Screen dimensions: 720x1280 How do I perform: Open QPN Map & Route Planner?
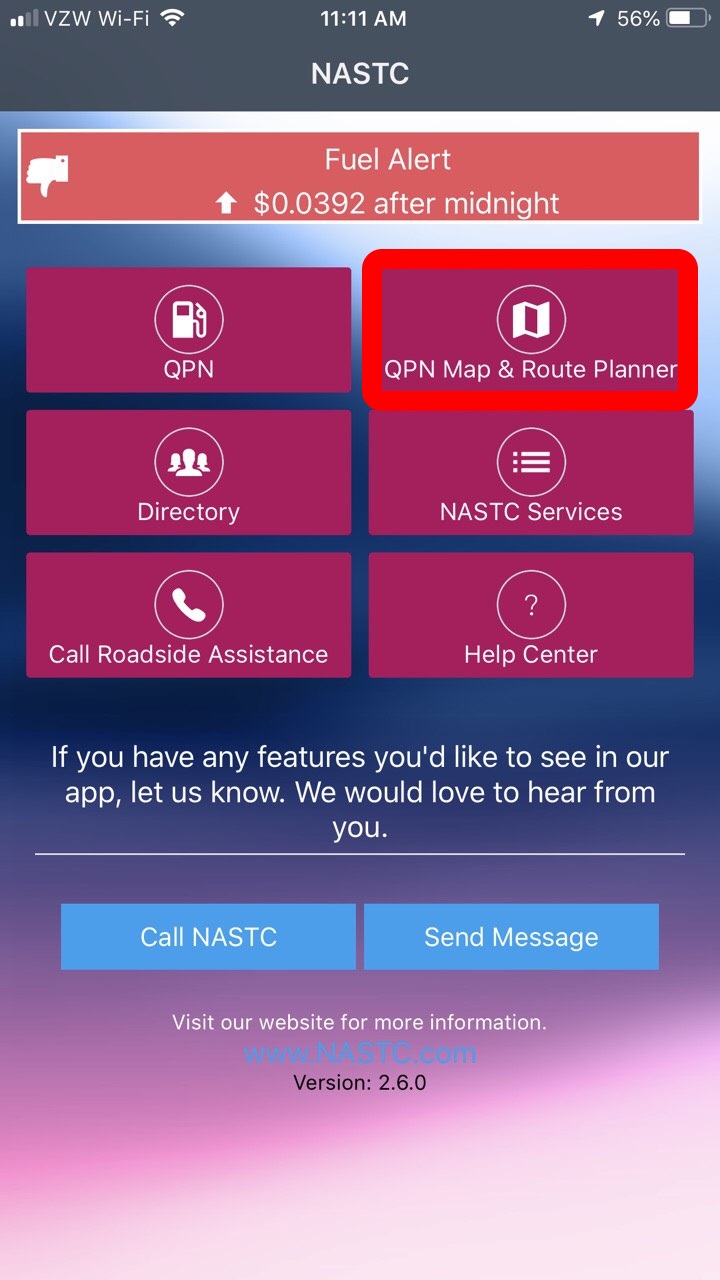pos(531,330)
